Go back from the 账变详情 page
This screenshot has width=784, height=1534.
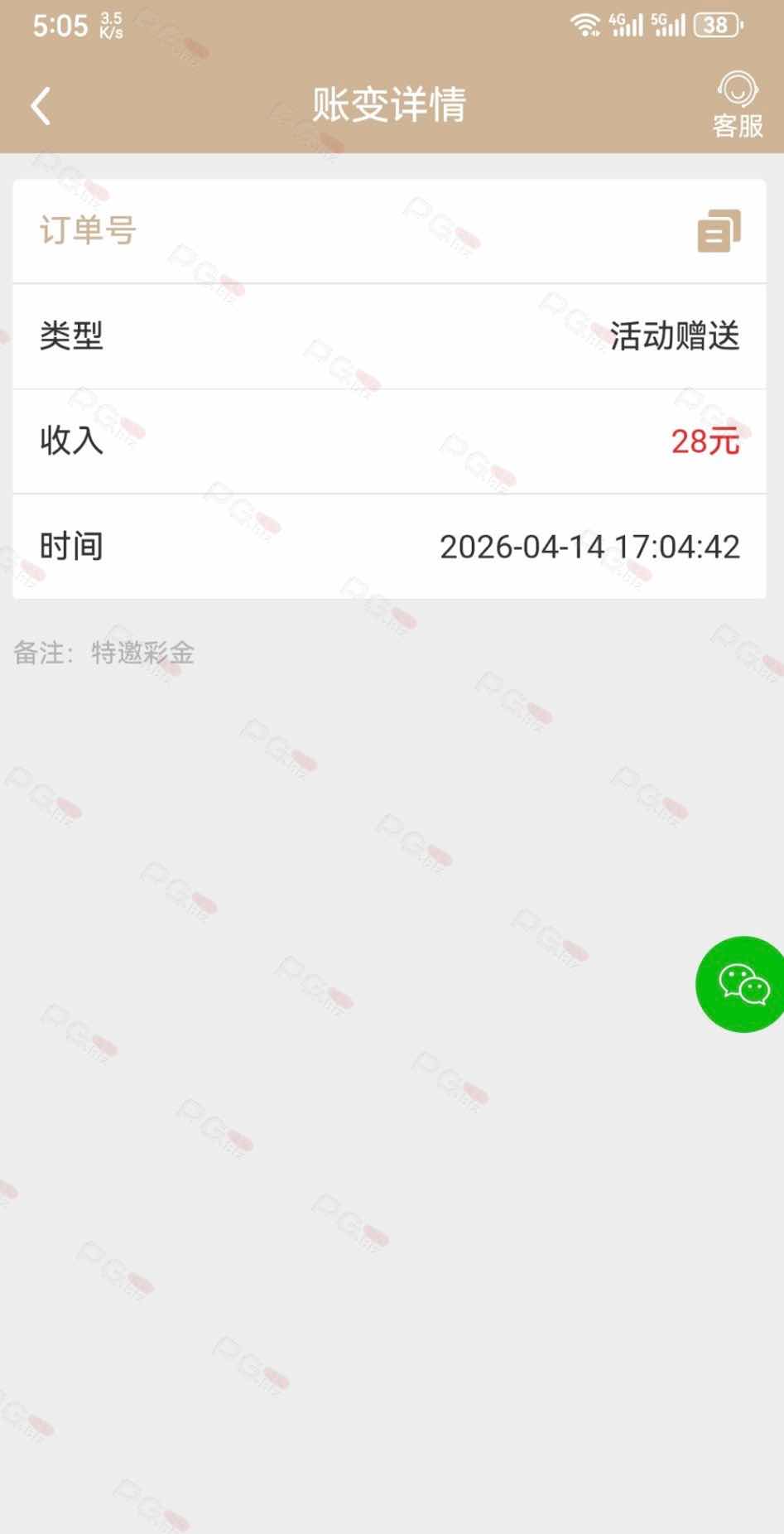41,106
